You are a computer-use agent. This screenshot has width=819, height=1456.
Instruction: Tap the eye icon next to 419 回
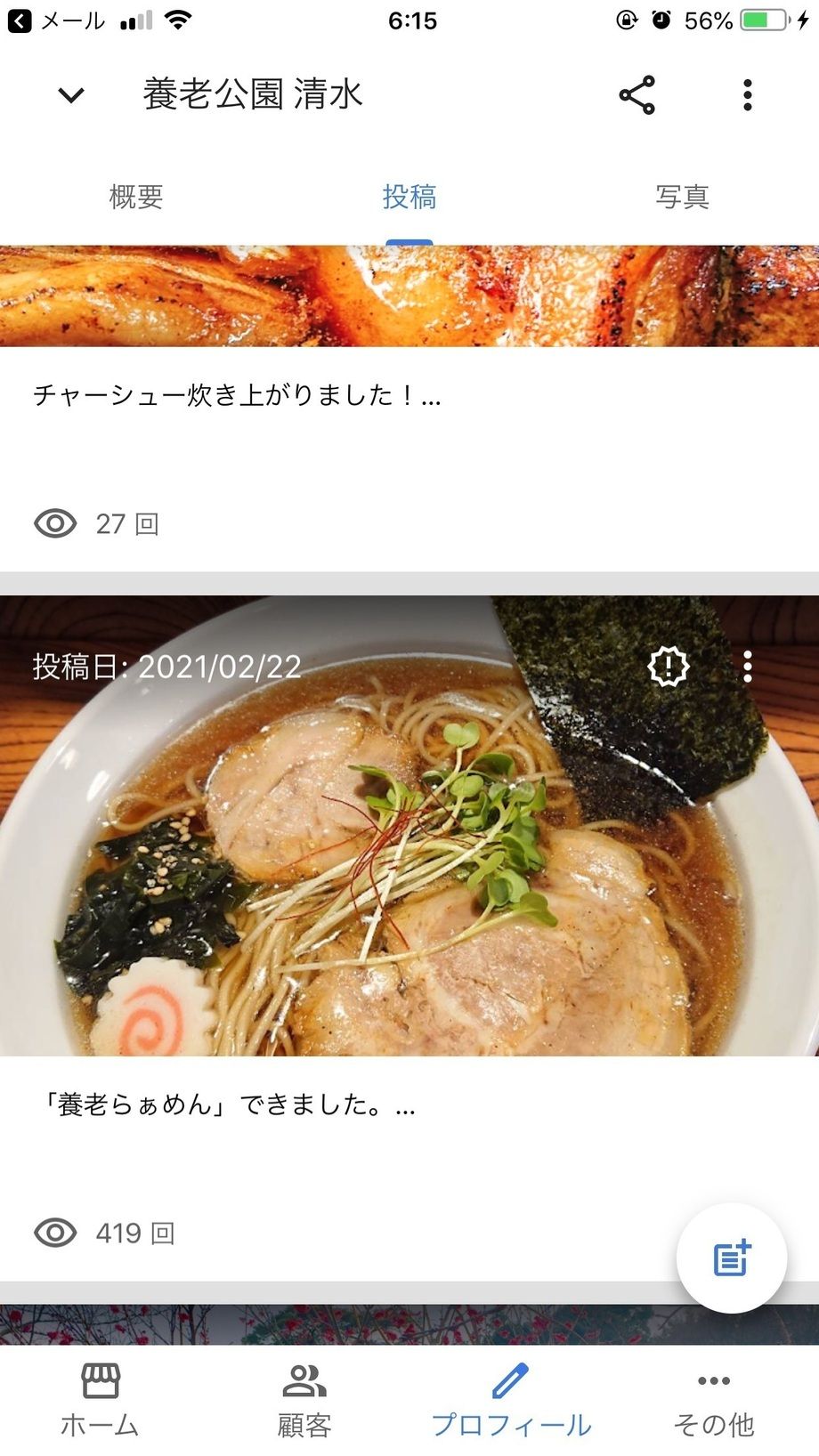pos(57,1234)
